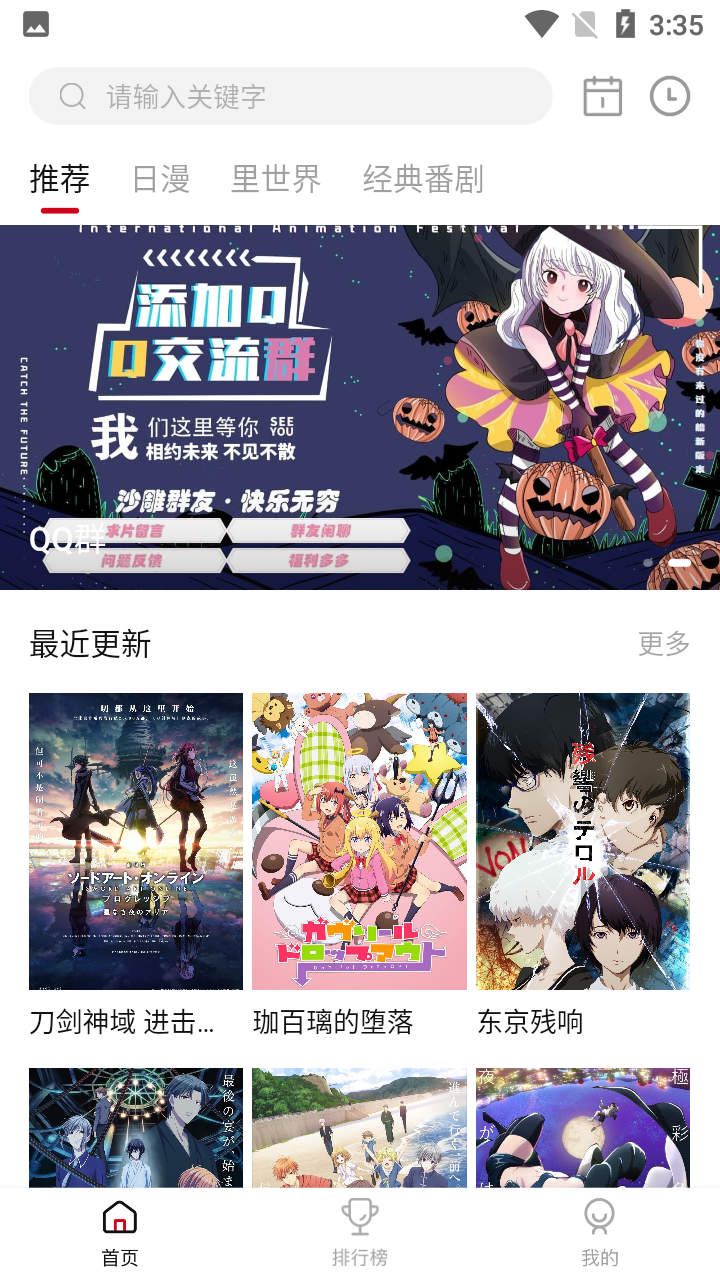The image size is (720, 1280).
Task: Select the 经典番剧 tab
Action: click(x=423, y=179)
